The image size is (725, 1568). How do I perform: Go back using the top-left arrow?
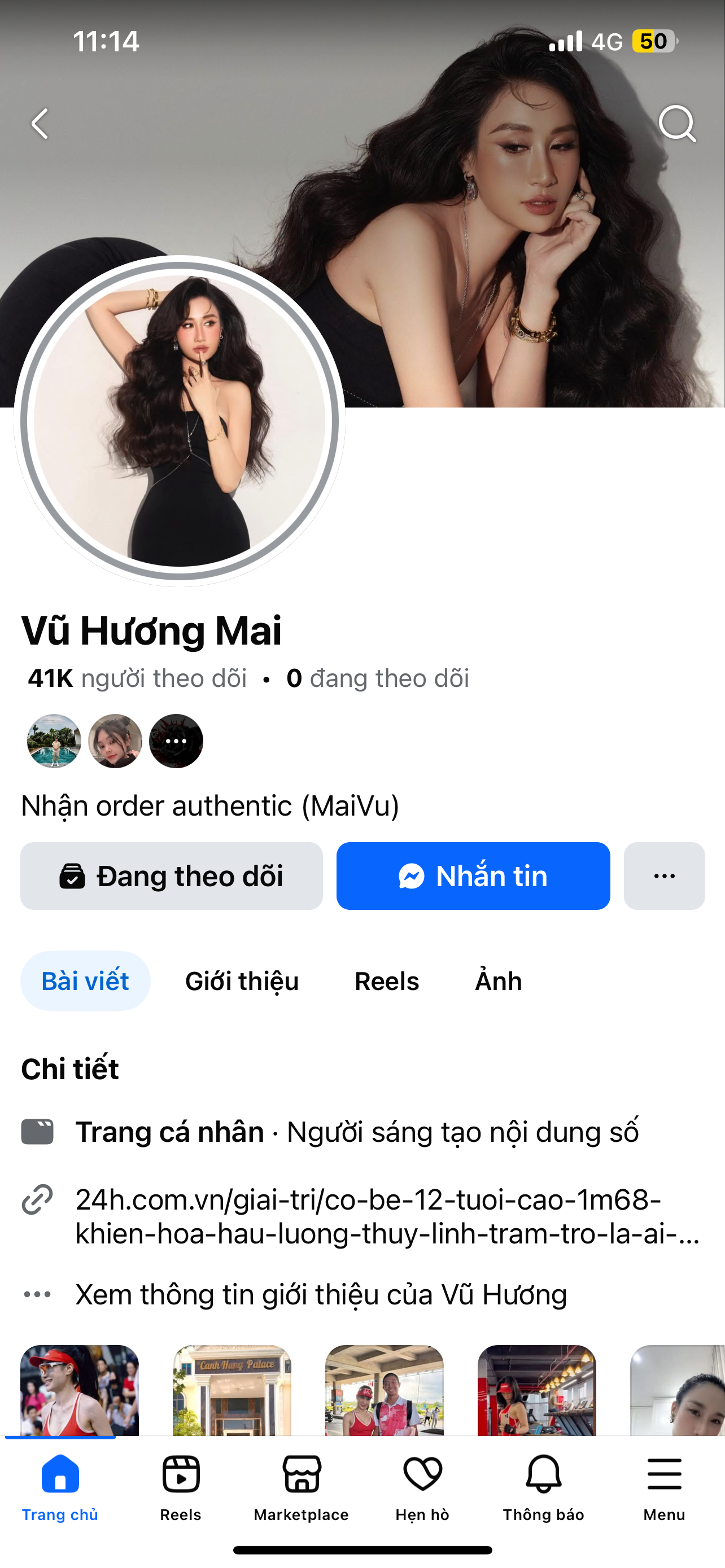click(x=40, y=124)
